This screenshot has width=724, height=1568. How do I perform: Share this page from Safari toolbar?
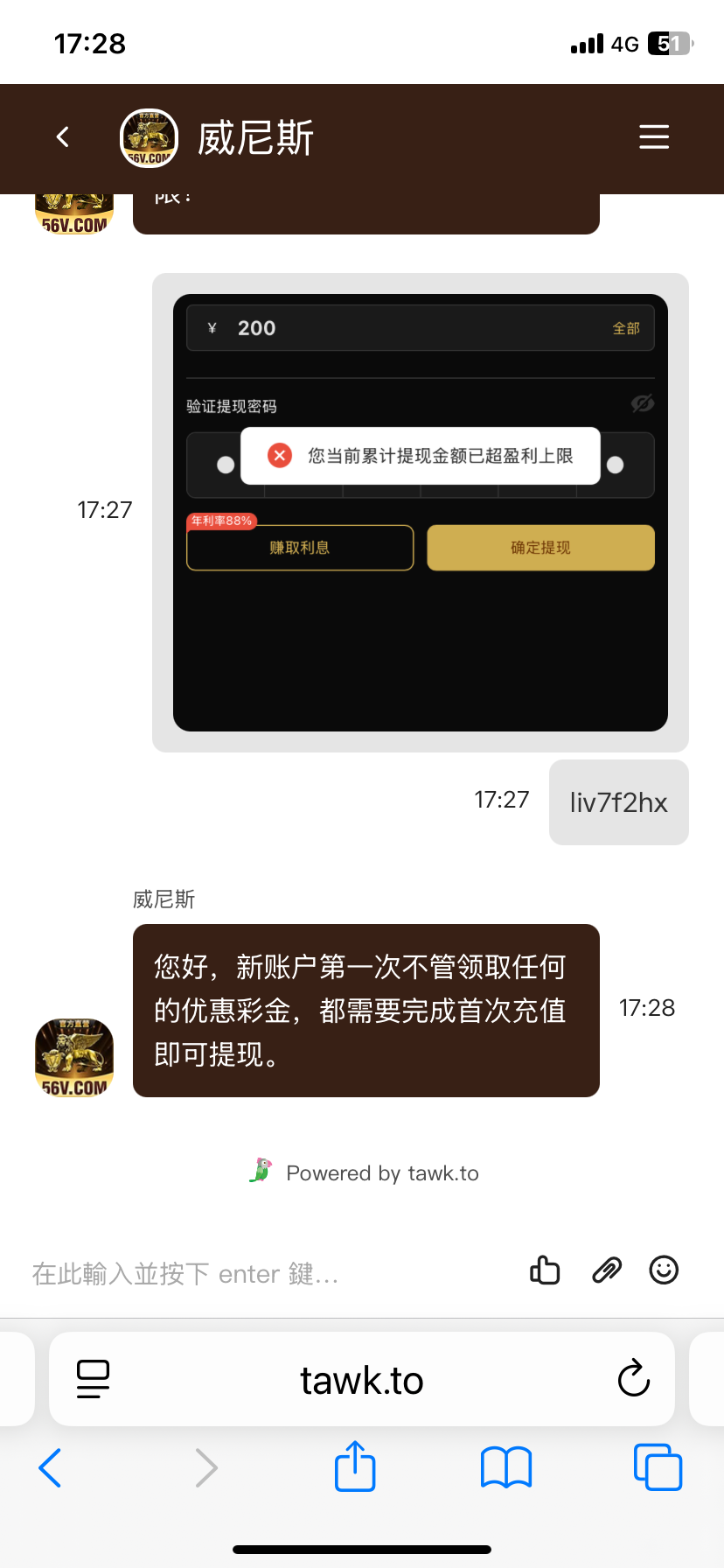[x=355, y=1466]
